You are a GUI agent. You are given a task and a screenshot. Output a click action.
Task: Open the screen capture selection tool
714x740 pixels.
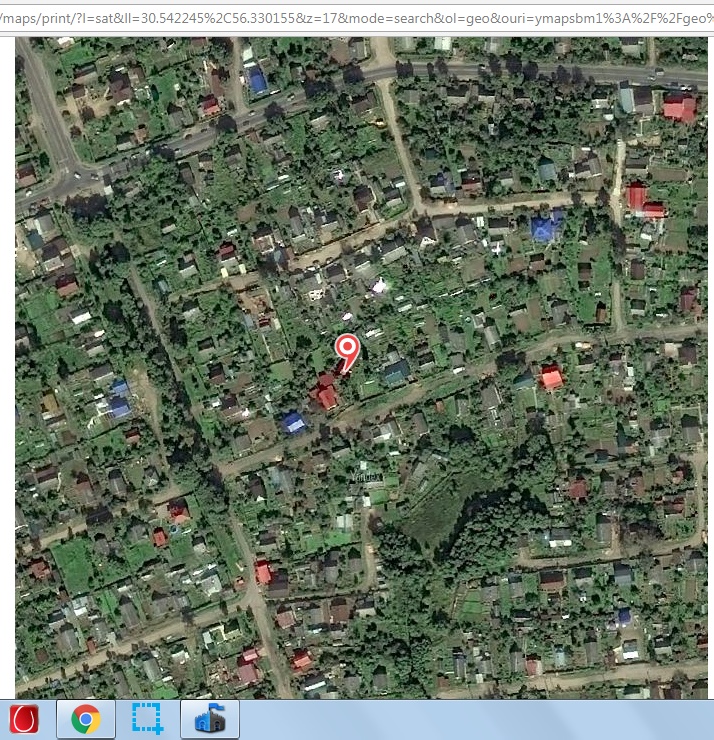(x=148, y=719)
